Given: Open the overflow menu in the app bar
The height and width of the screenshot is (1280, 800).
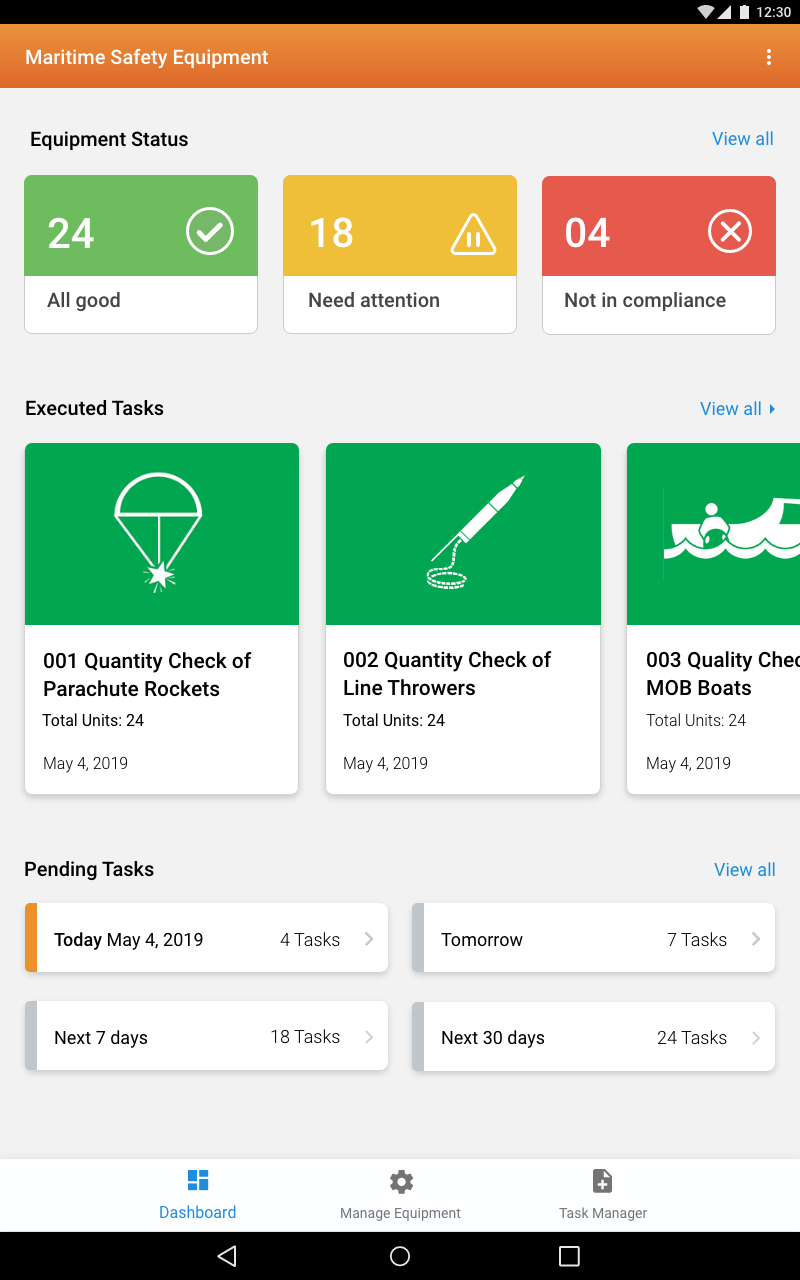Looking at the screenshot, I should 769,57.
